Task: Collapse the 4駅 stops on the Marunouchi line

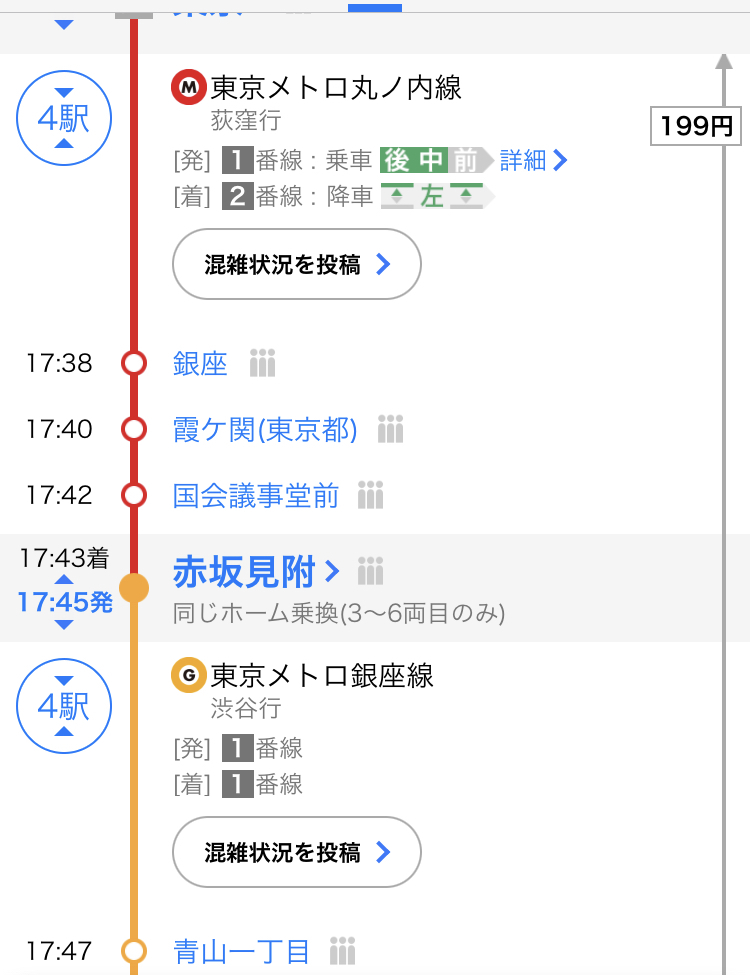Action: coord(64,118)
